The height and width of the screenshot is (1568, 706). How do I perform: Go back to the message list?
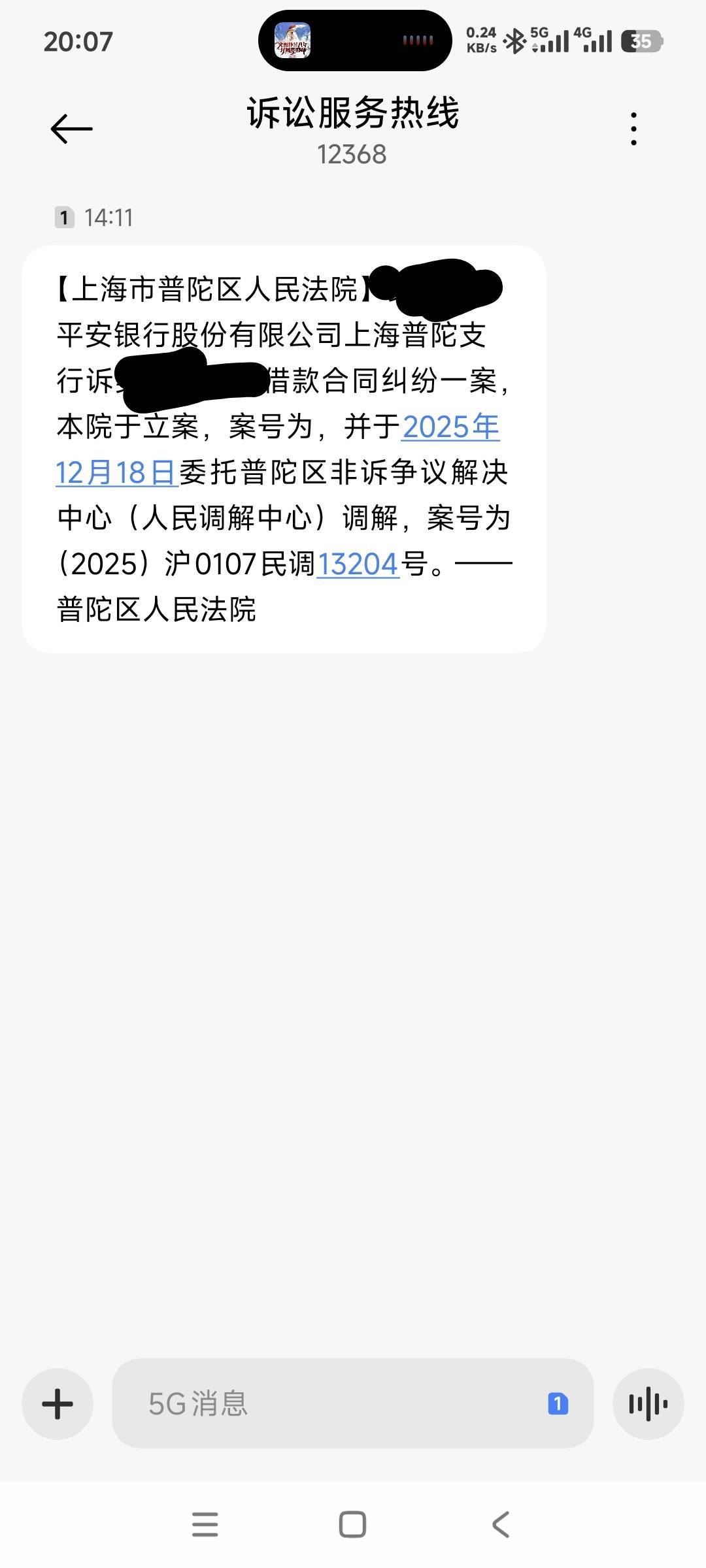pos(71,129)
